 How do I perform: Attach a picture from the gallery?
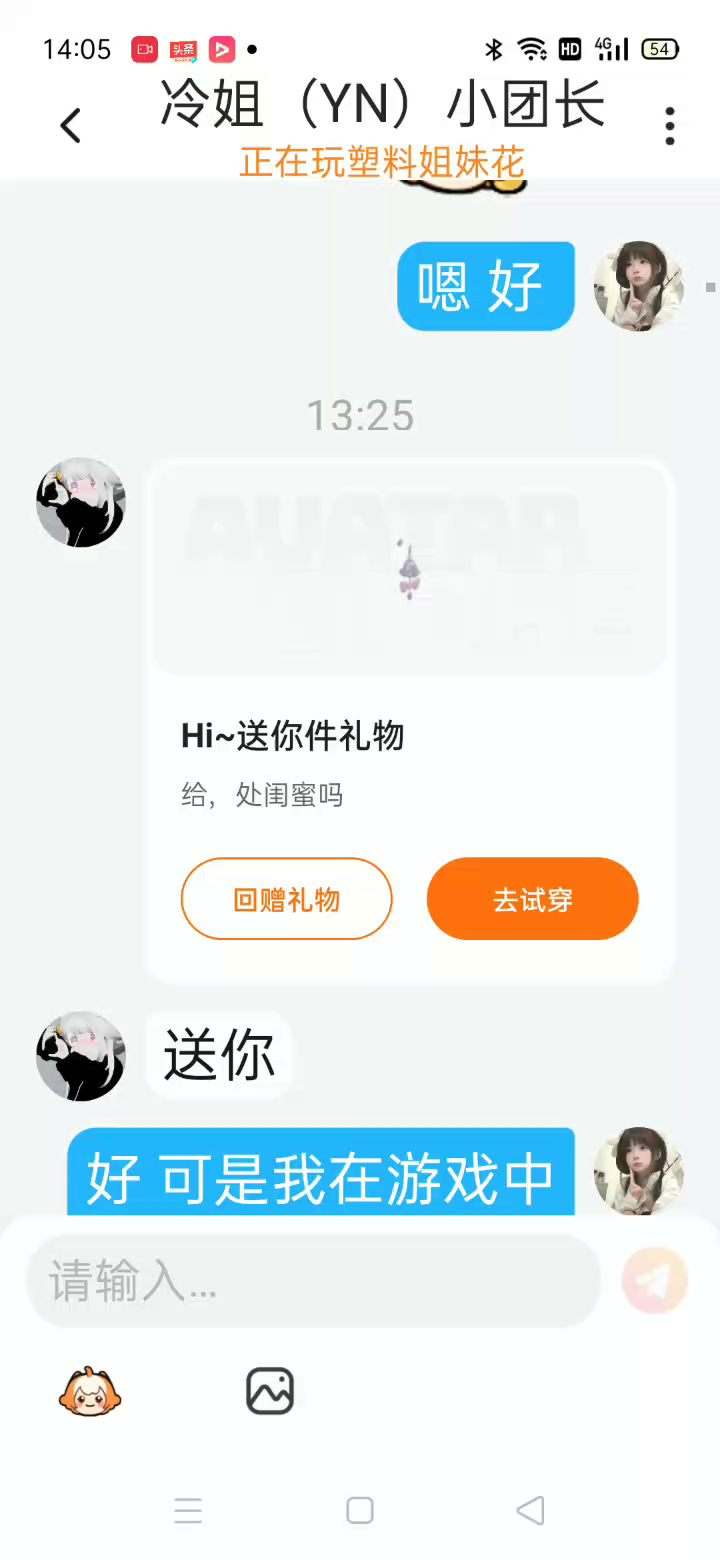pos(270,1391)
